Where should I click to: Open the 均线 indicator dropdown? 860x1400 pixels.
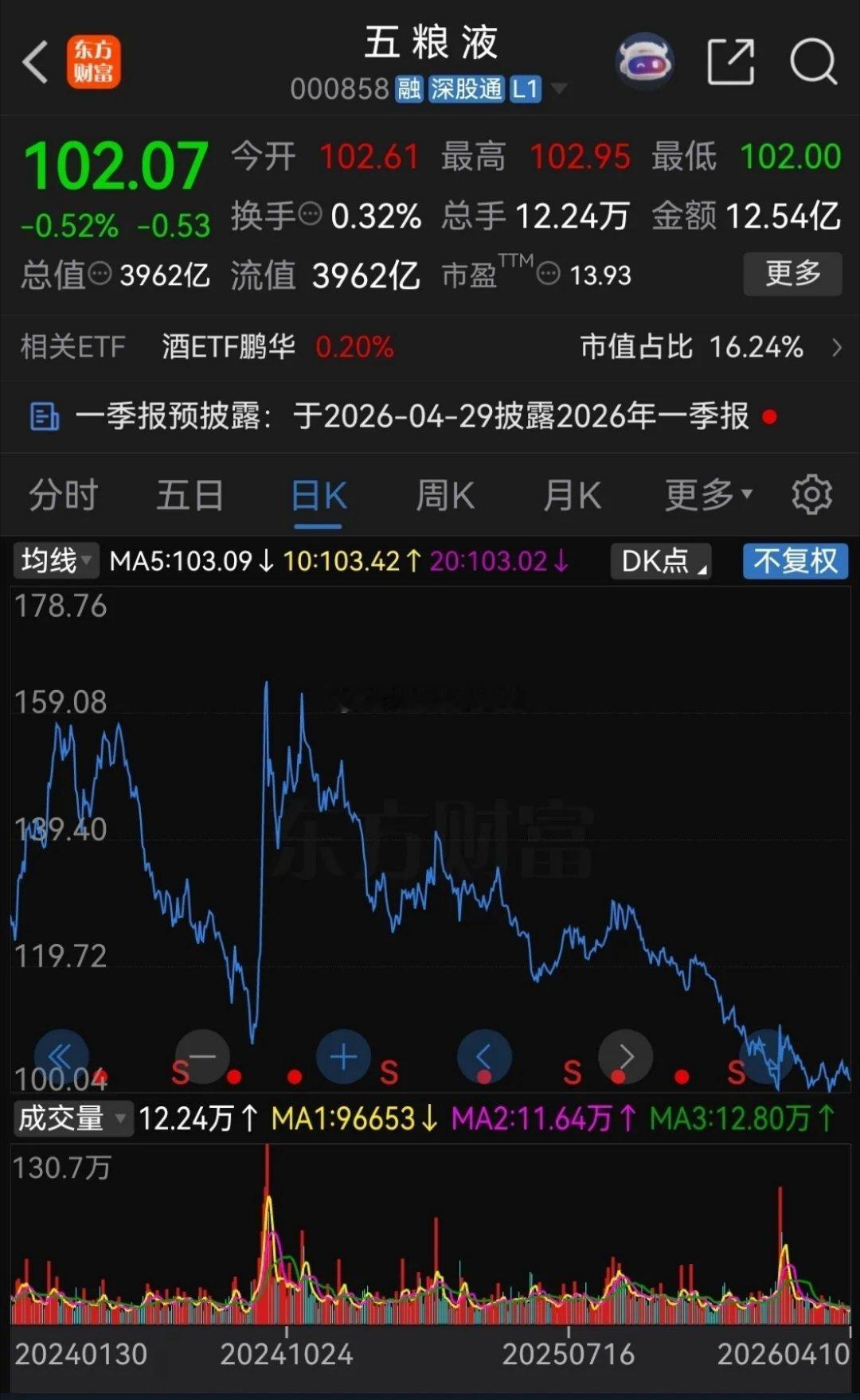(56, 562)
